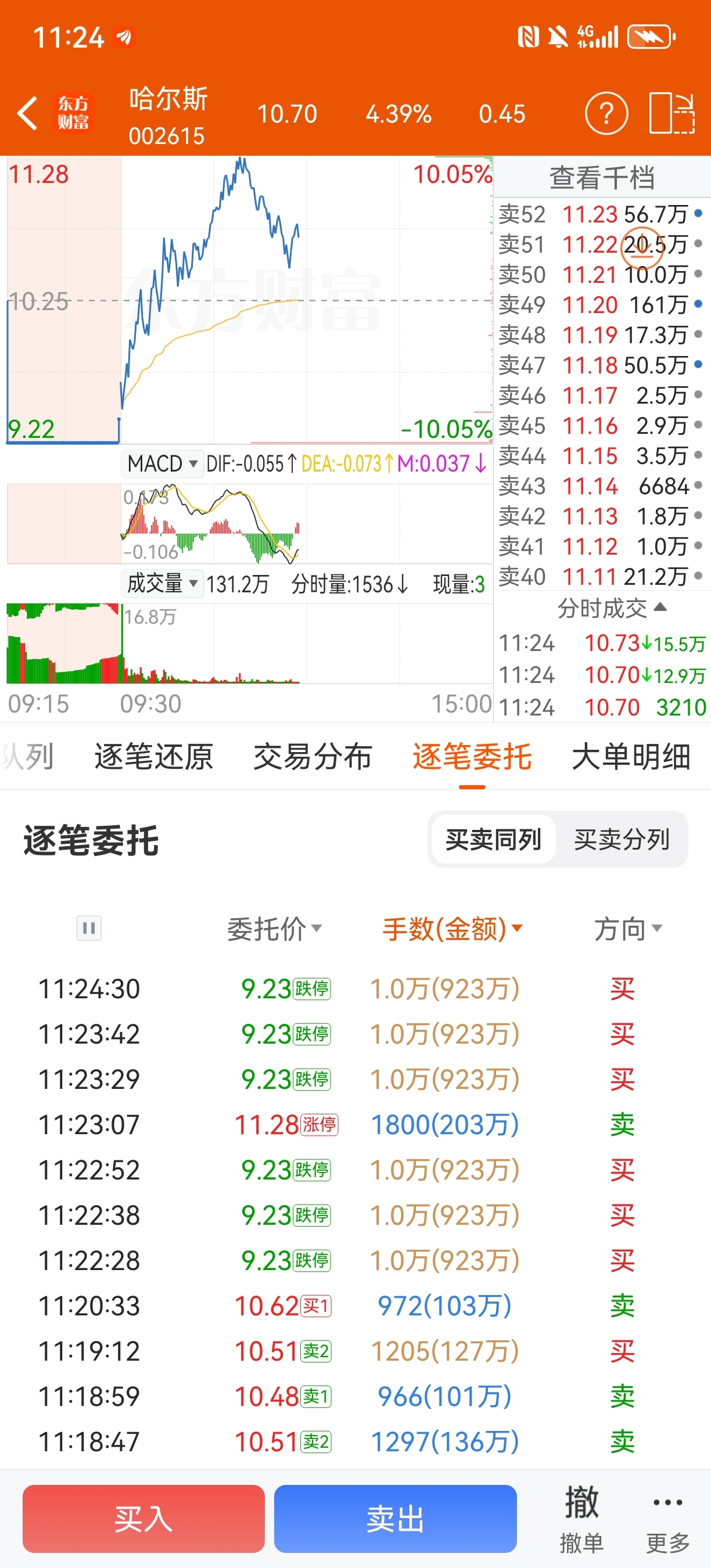Select 买卖同列 display mode
Image resolution: width=711 pixels, height=1568 pixels.
click(493, 839)
